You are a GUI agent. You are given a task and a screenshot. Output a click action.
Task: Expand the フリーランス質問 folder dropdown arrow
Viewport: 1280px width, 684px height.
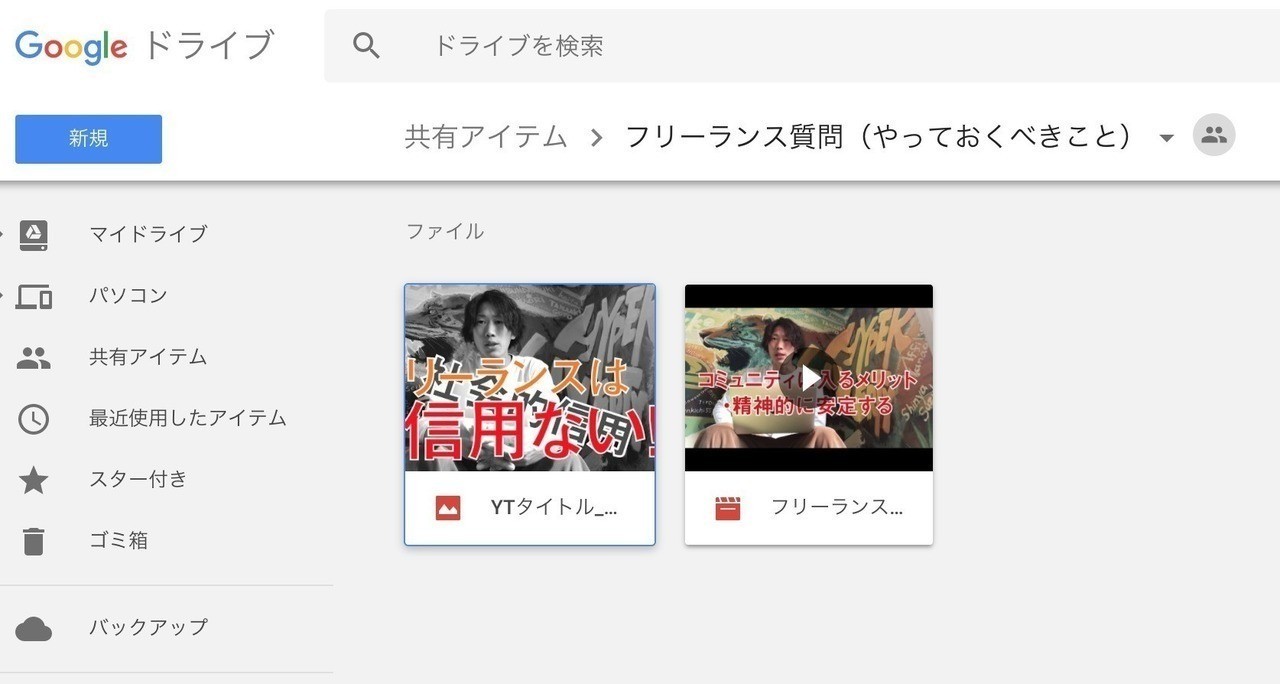click(1166, 138)
